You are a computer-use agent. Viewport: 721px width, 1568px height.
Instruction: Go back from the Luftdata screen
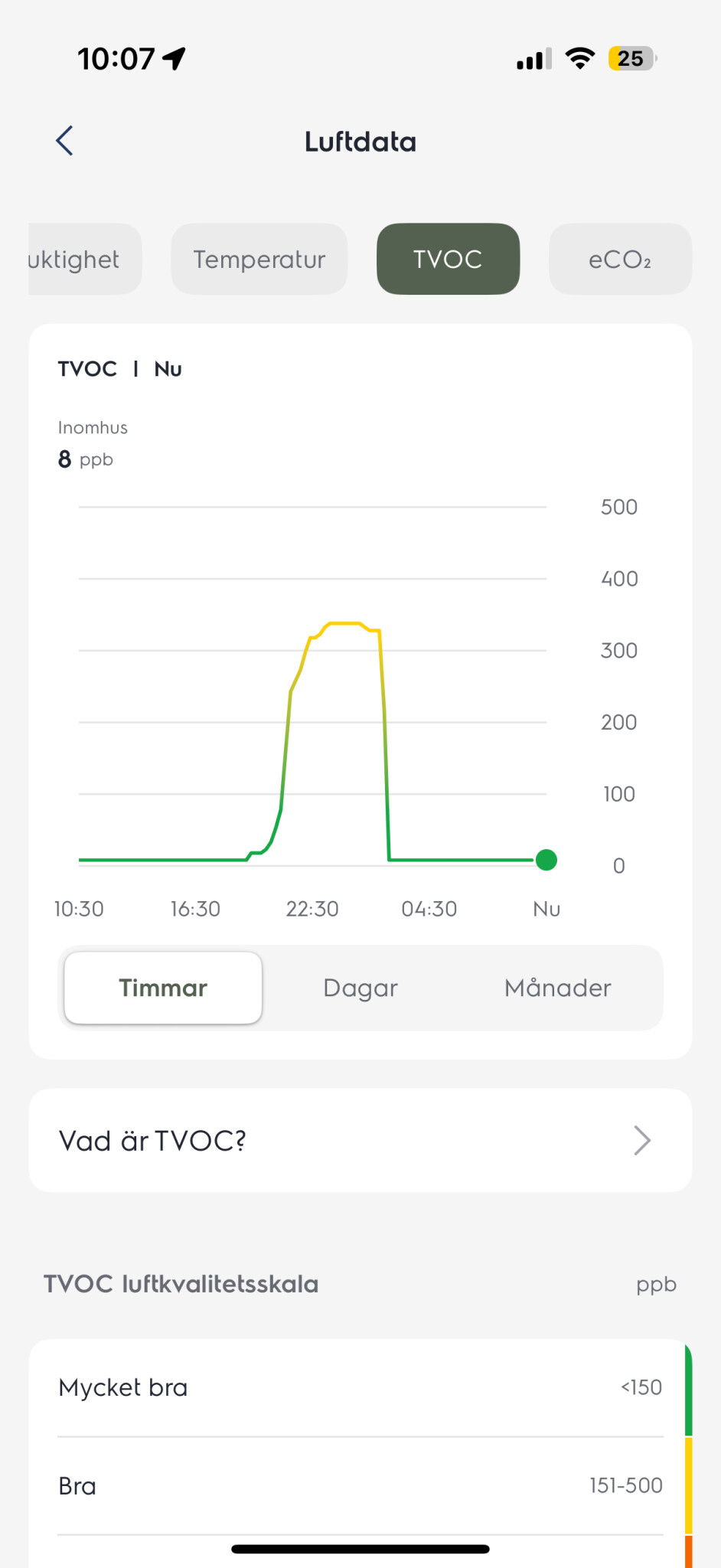tap(65, 141)
